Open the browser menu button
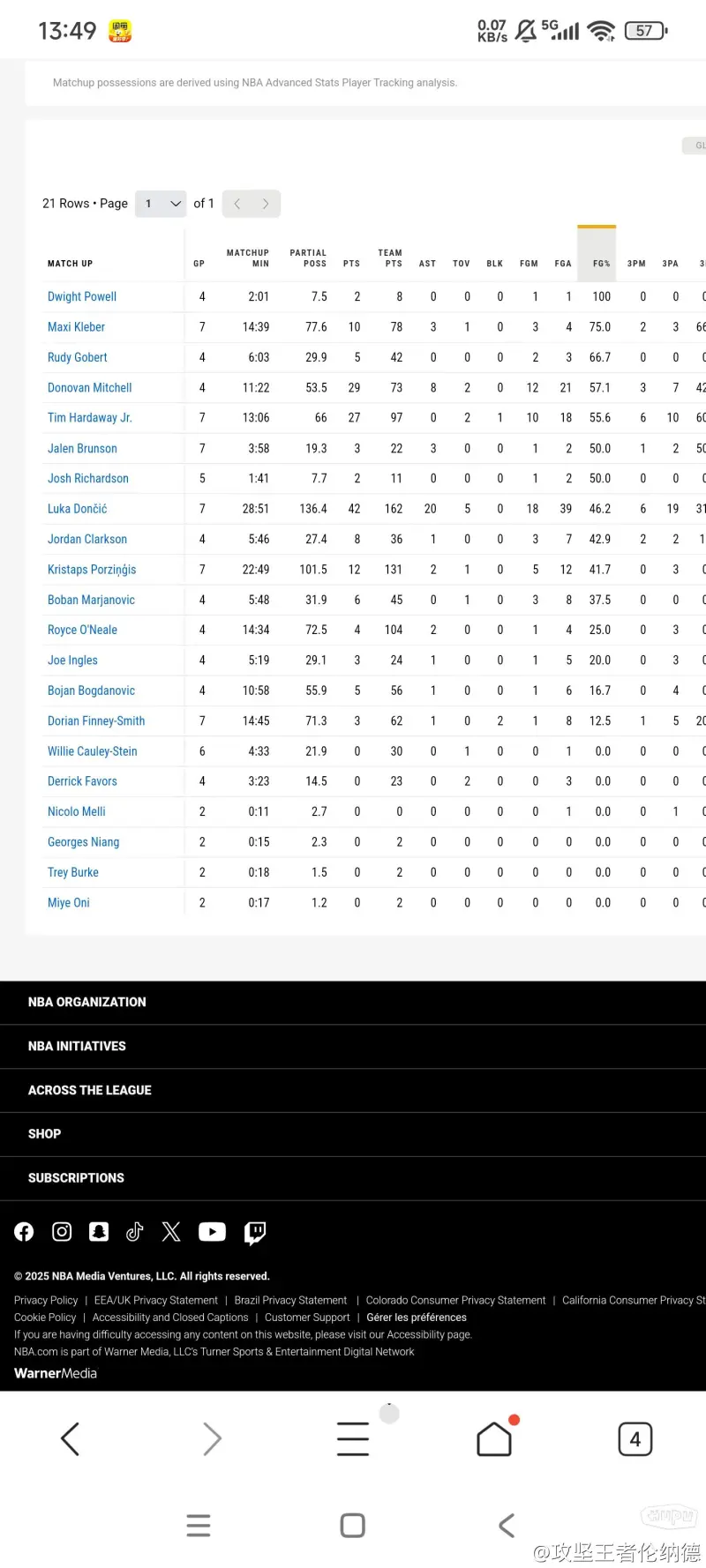Screen dimensions: 706x1568 click(353, 1439)
